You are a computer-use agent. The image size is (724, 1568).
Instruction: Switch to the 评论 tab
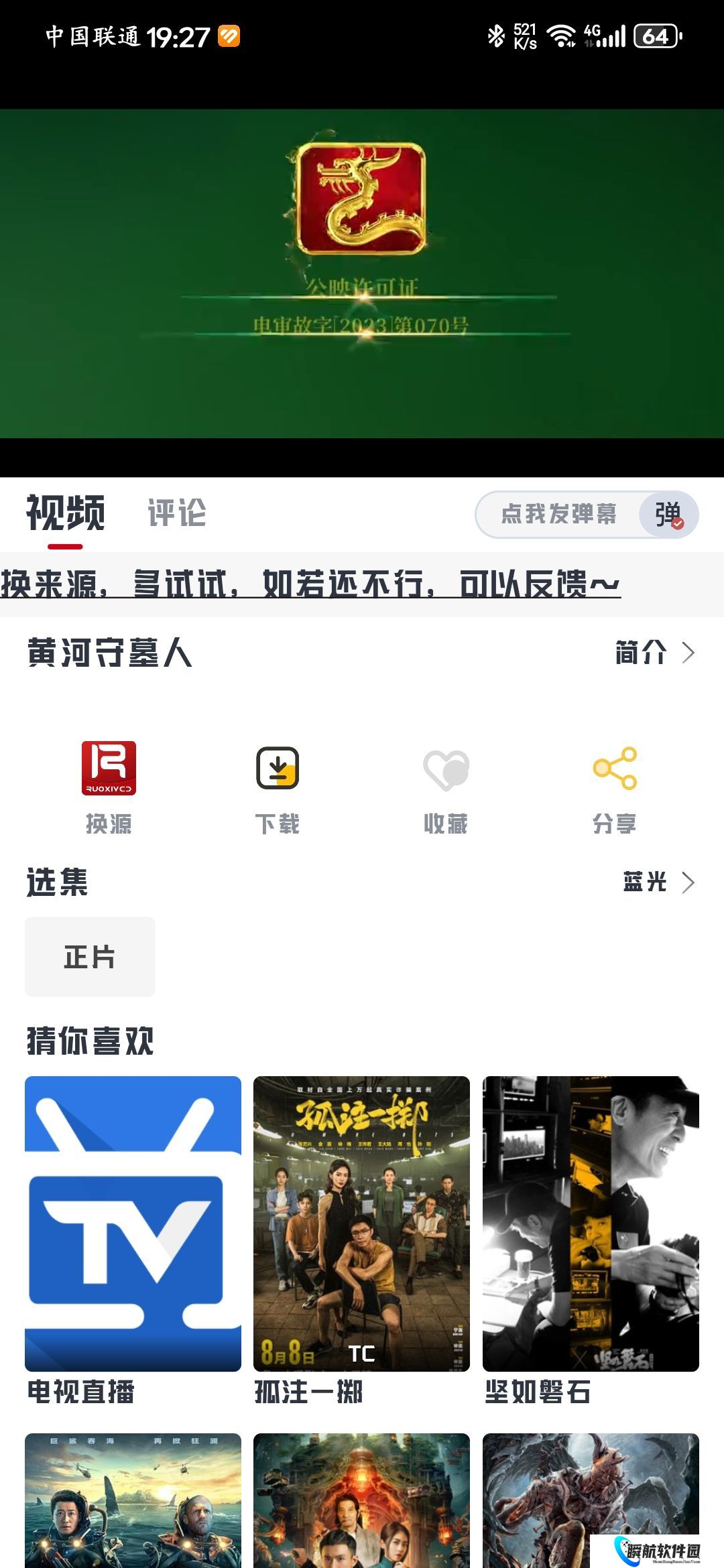click(176, 513)
